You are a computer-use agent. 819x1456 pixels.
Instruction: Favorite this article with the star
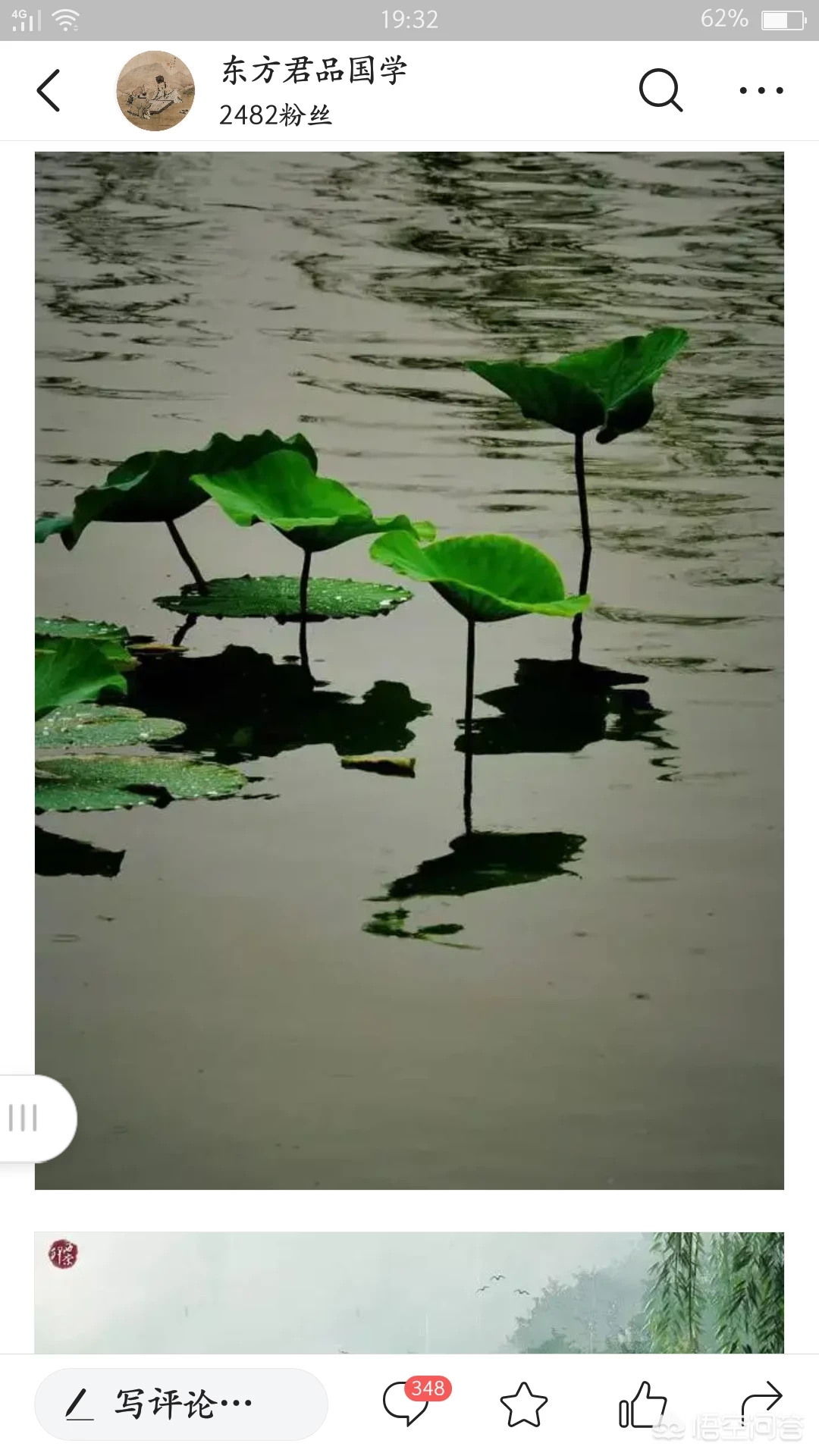[x=524, y=1404]
